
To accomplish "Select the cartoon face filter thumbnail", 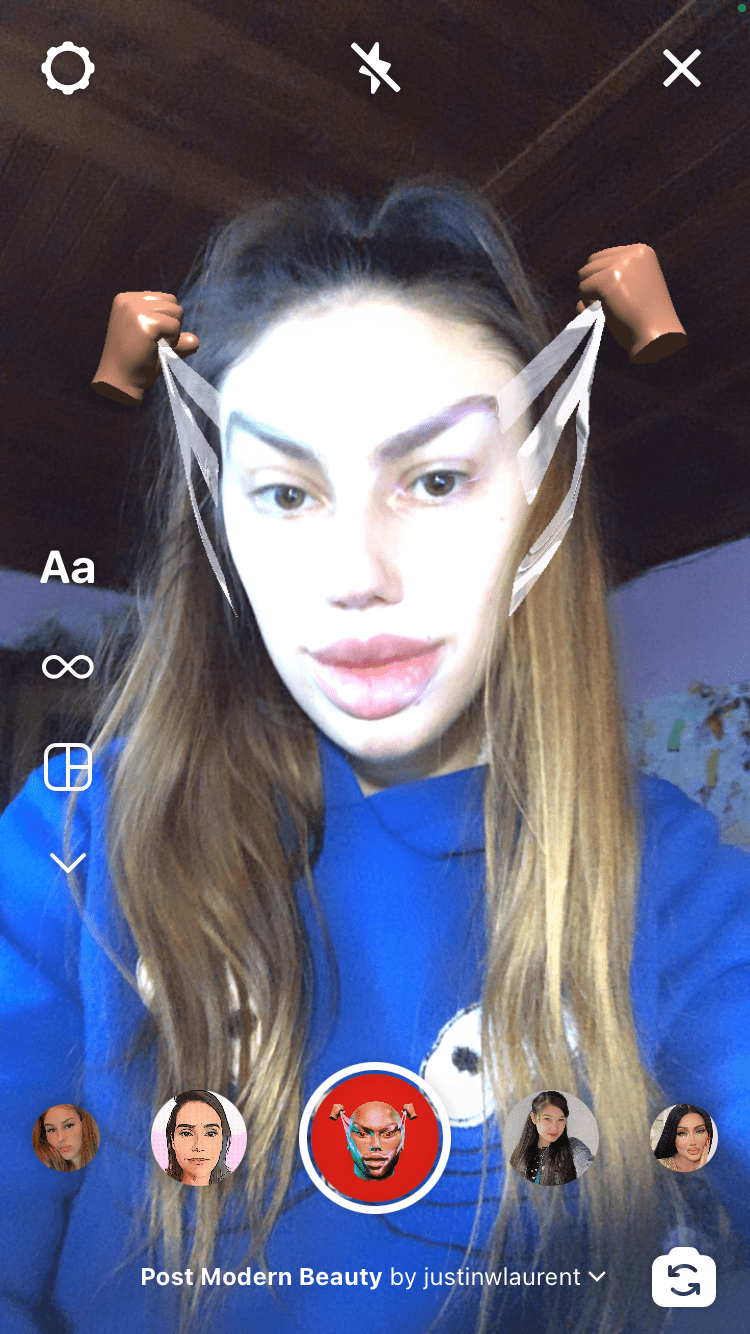I will pos(199,1138).
